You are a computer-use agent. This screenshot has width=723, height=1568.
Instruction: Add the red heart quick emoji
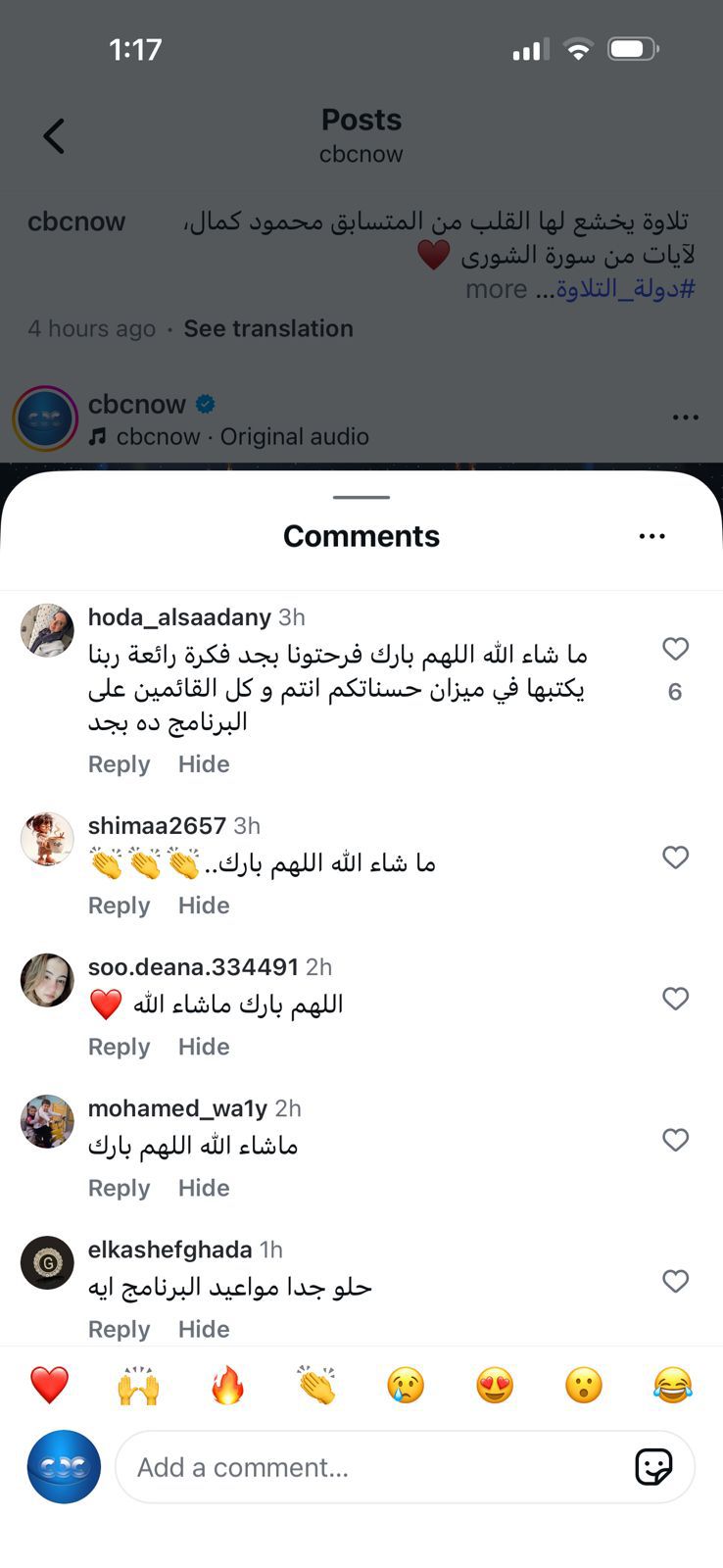coord(49,1386)
